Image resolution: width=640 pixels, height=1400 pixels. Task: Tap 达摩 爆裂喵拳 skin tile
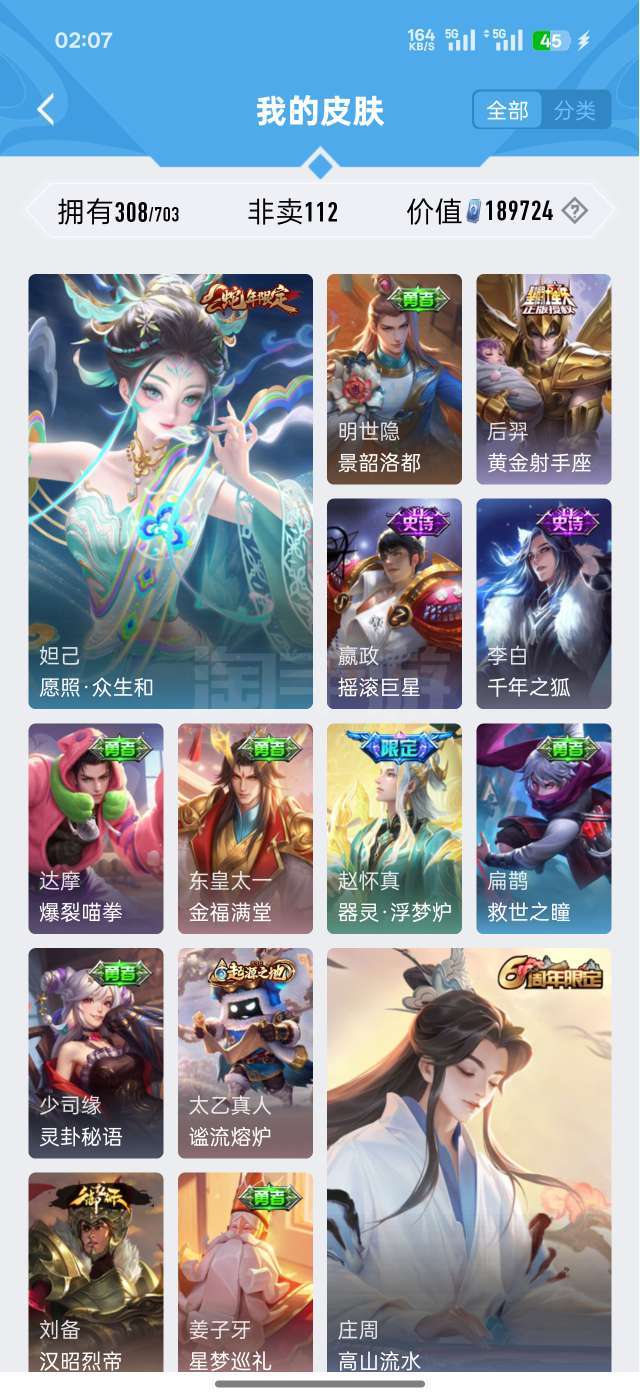tap(96, 829)
